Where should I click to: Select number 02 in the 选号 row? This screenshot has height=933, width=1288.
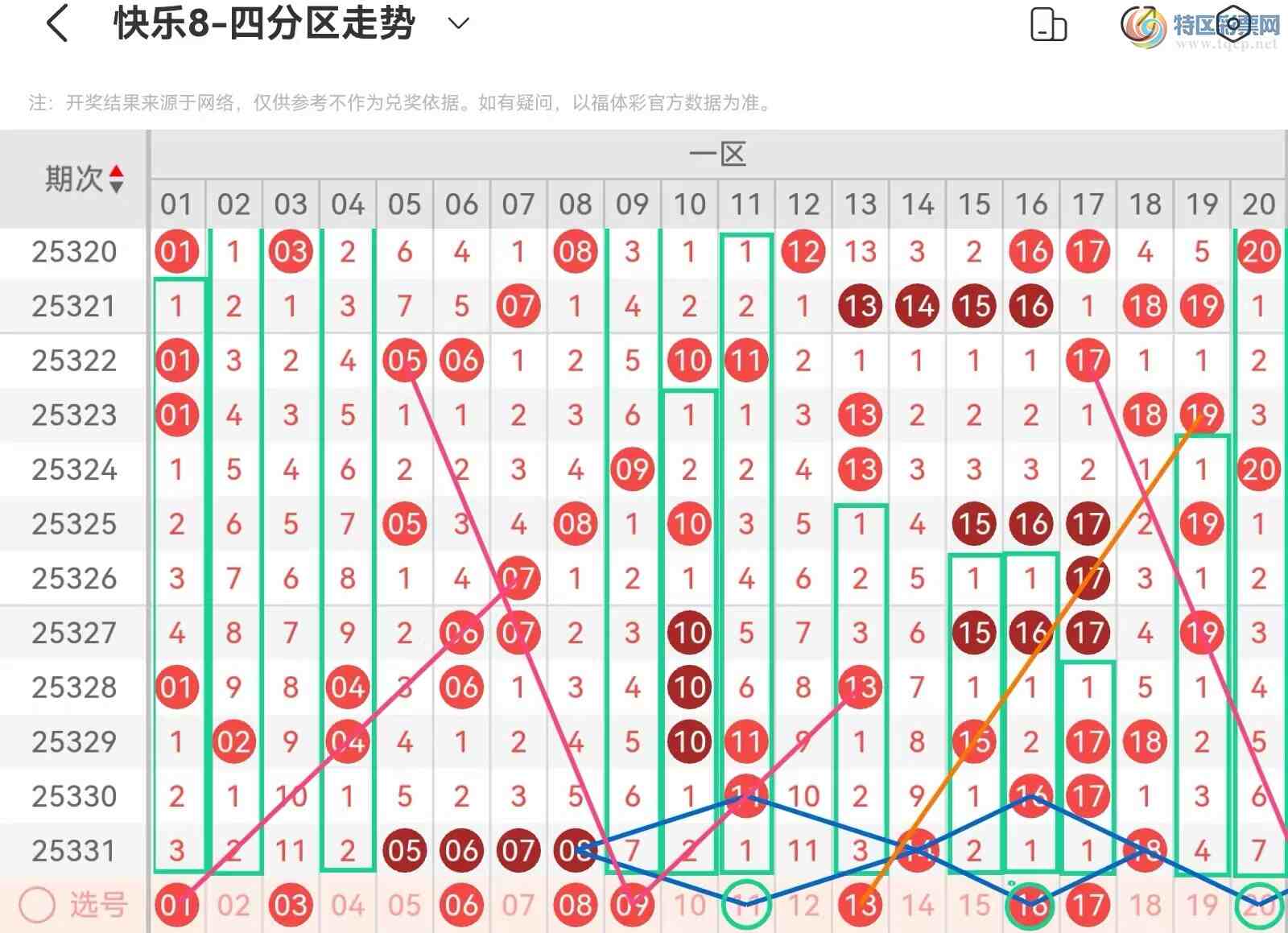coord(233,906)
